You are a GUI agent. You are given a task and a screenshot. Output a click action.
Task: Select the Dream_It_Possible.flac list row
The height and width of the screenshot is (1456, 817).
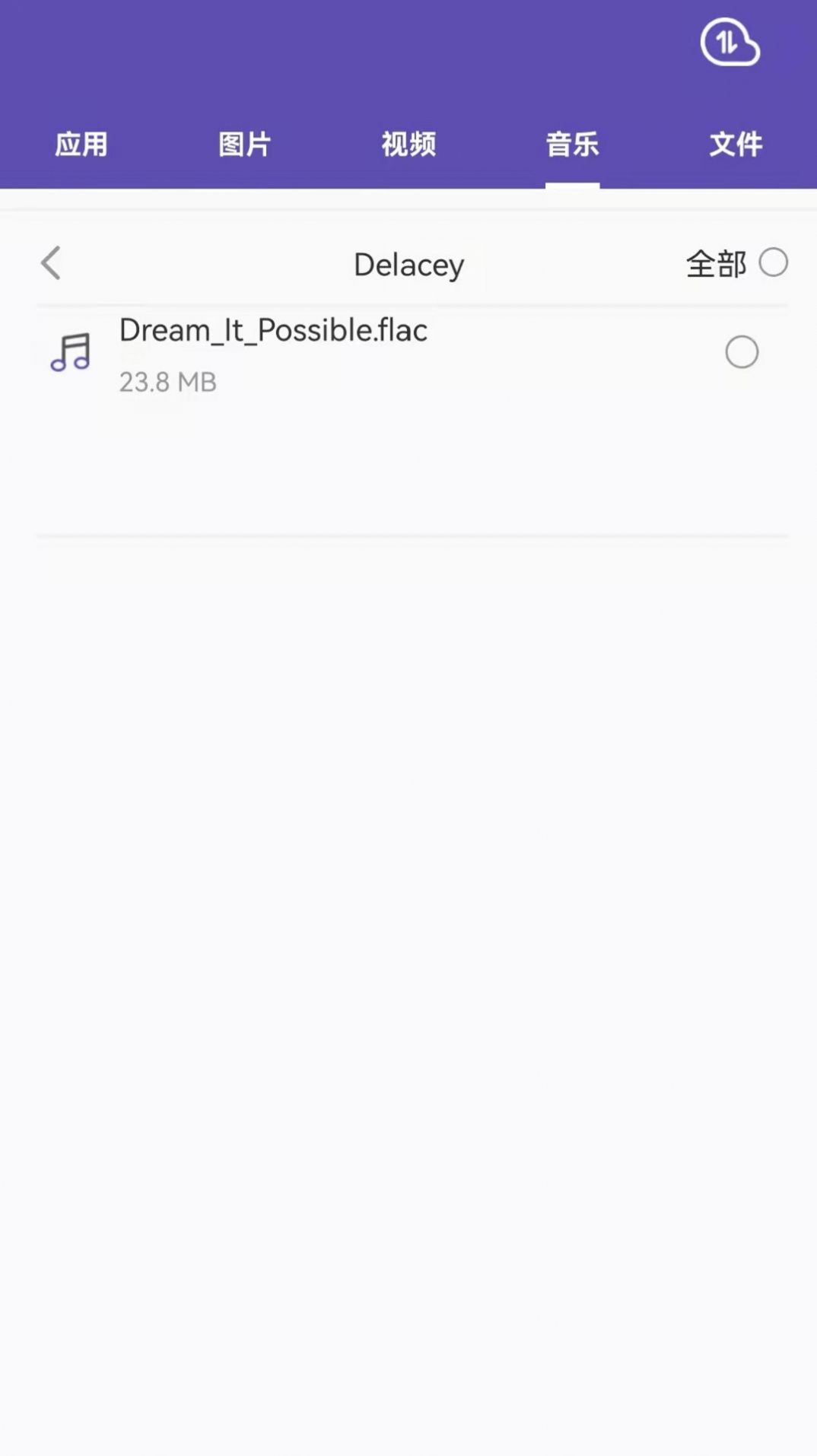click(x=380, y=354)
